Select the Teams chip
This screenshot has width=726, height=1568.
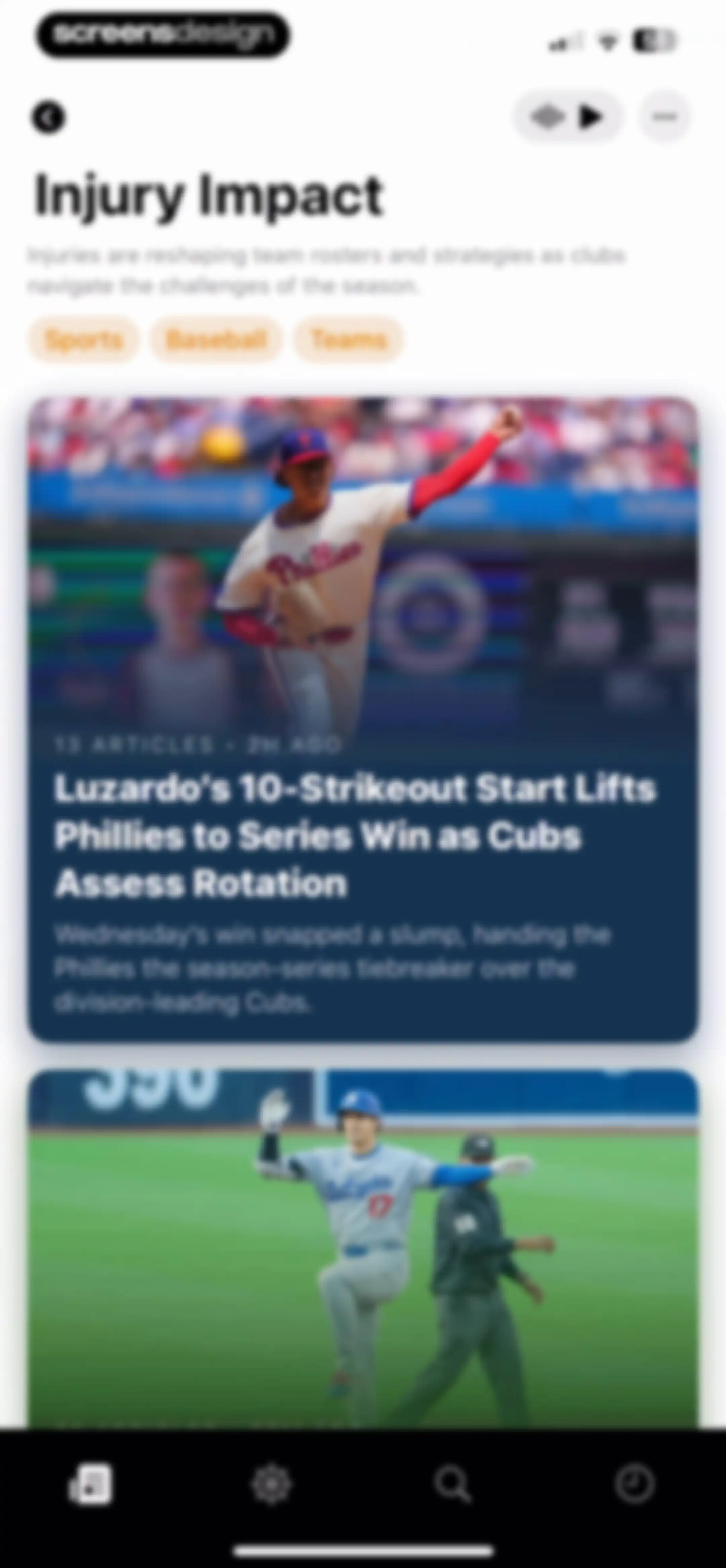(x=349, y=340)
